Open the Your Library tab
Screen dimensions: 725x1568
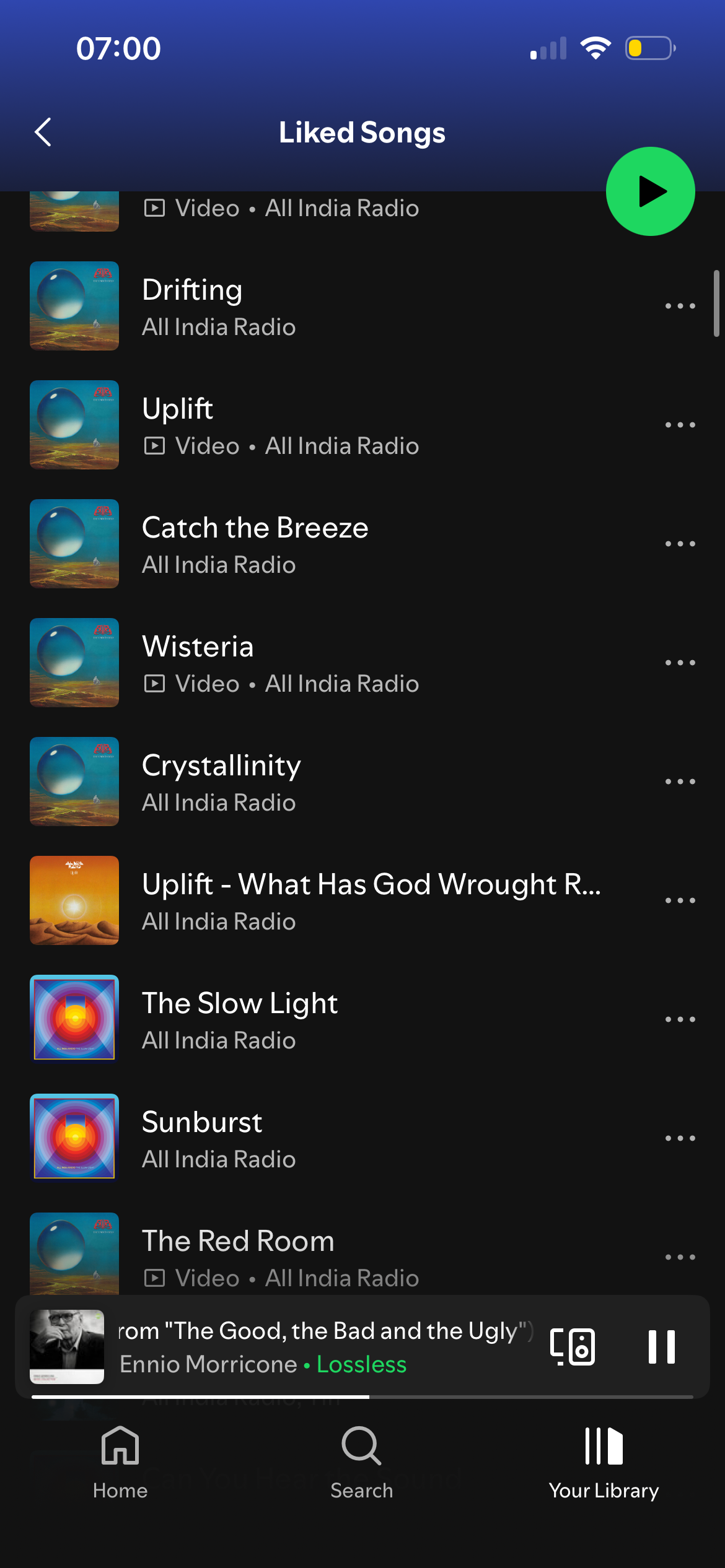tap(604, 1463)
